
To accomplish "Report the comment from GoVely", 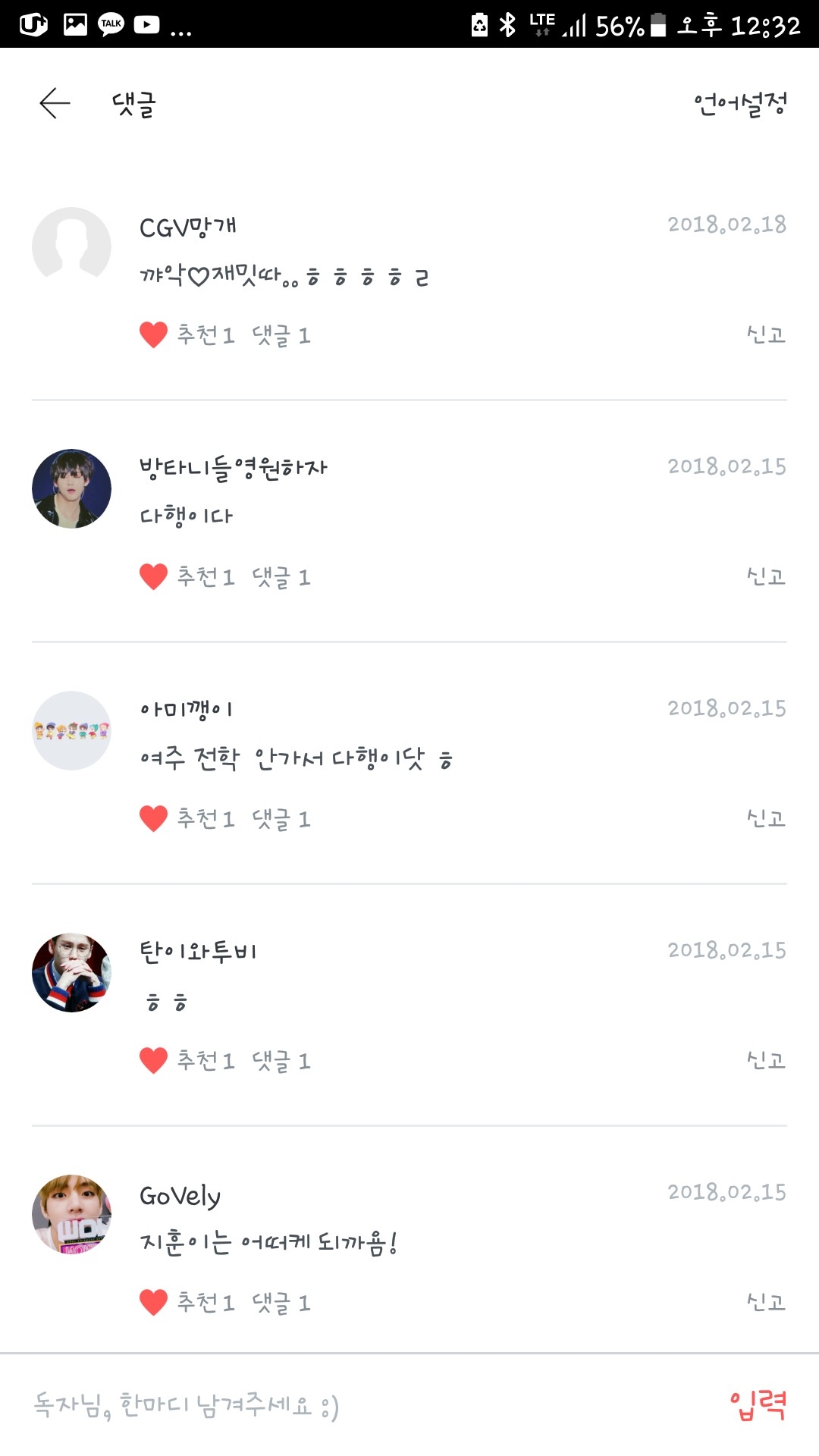I will tap(766, 1302).
